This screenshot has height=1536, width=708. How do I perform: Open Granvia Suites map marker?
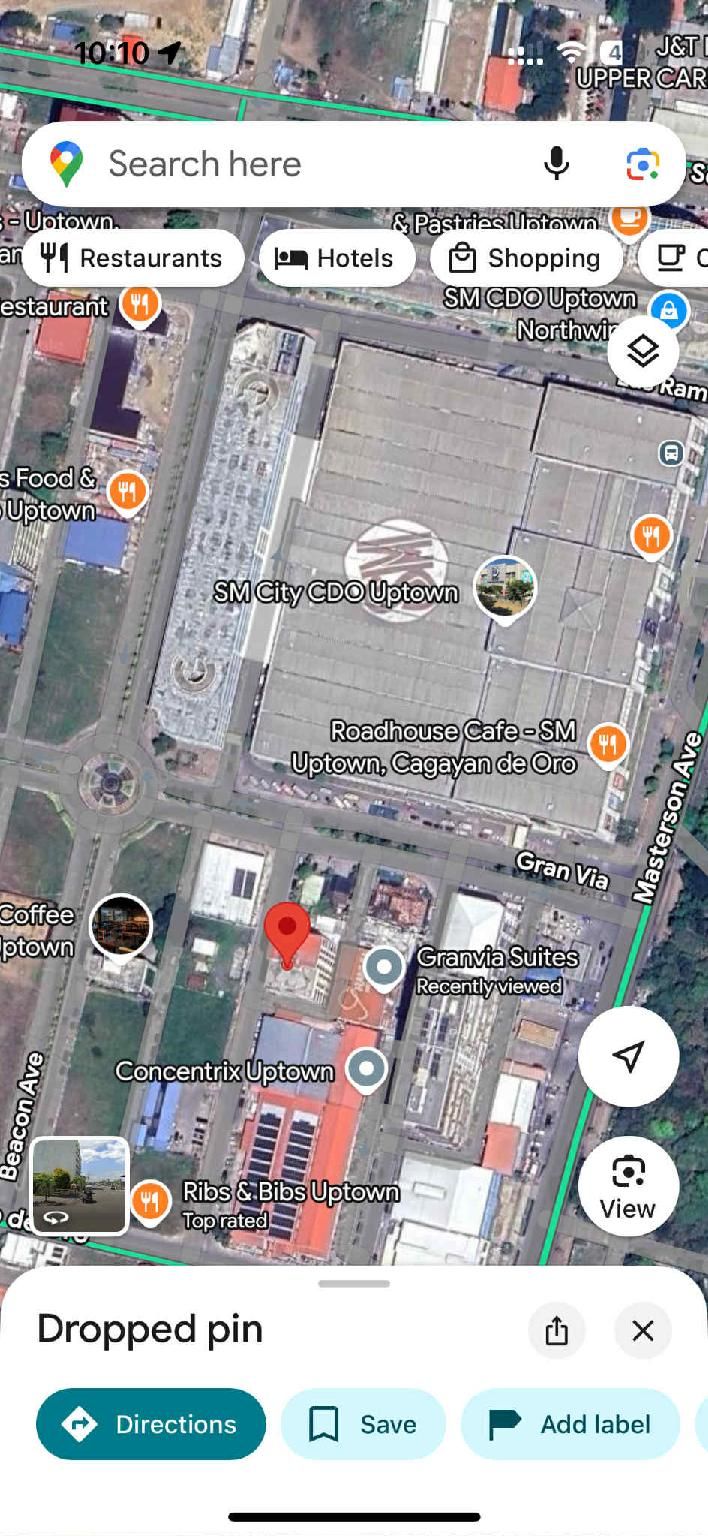tap(383, 967)
